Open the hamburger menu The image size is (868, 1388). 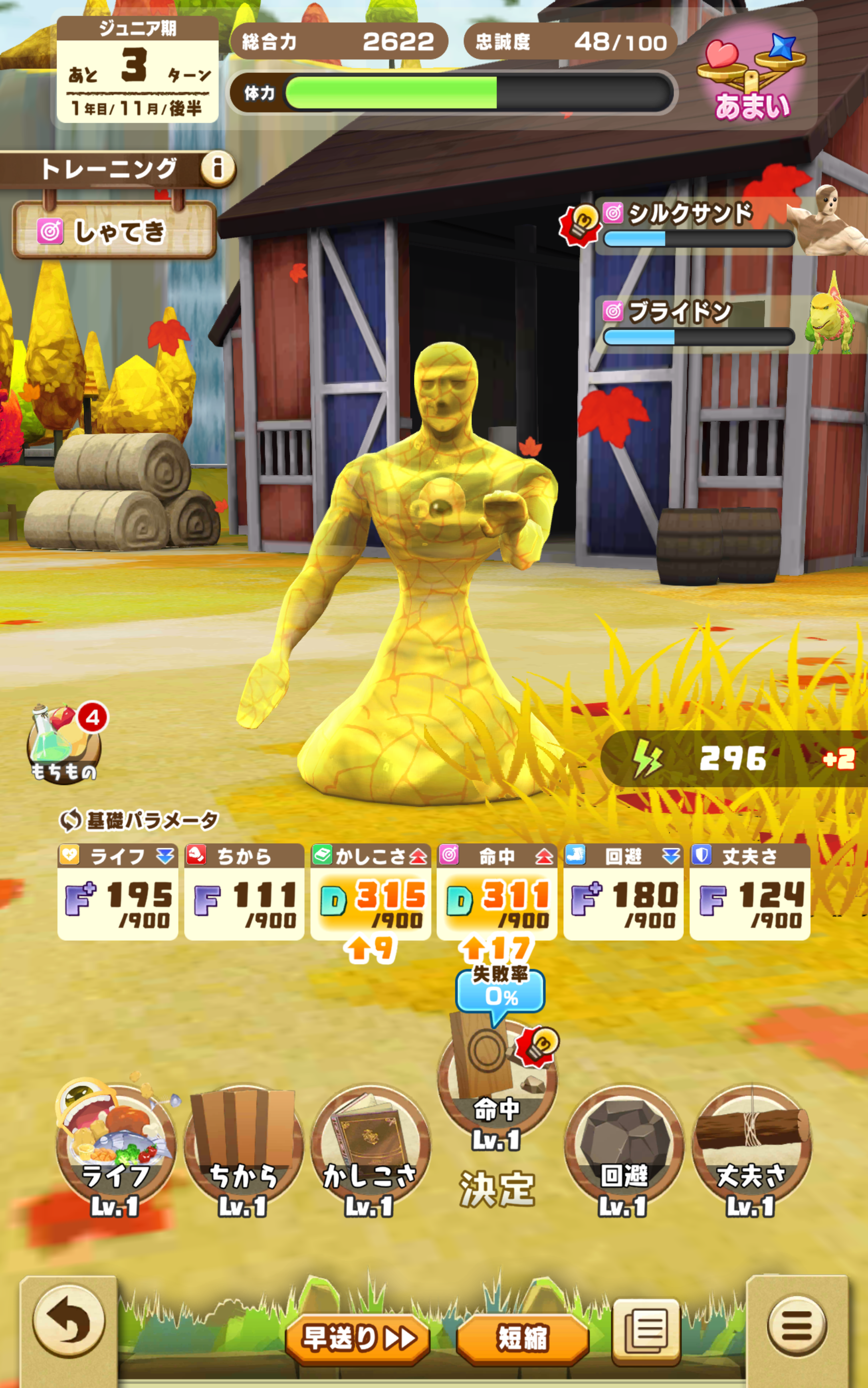click(797, 1326)
